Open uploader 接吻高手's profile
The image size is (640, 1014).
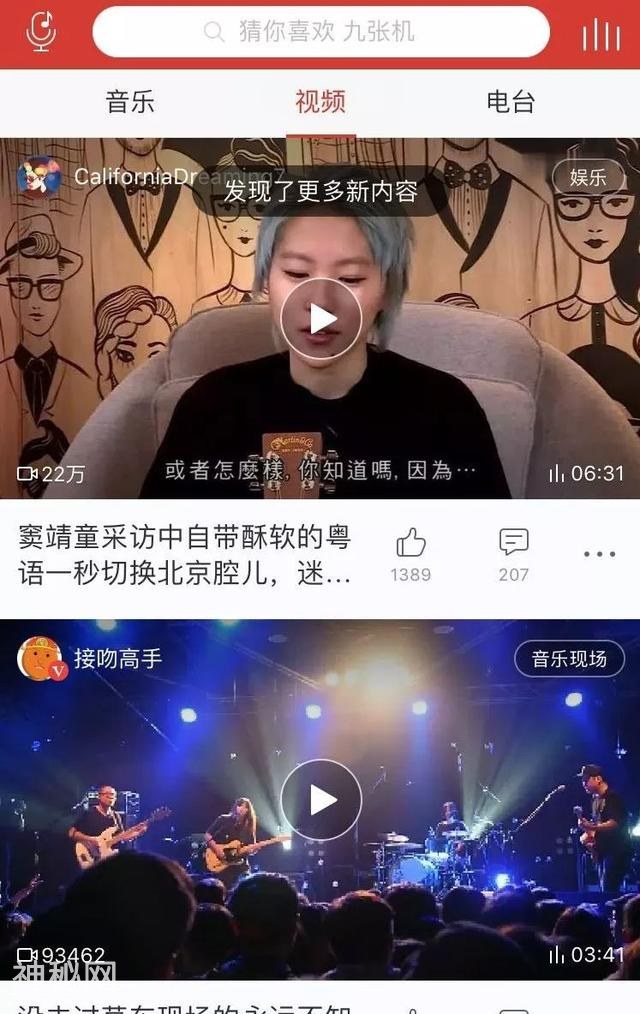click(x=118, y=658)
